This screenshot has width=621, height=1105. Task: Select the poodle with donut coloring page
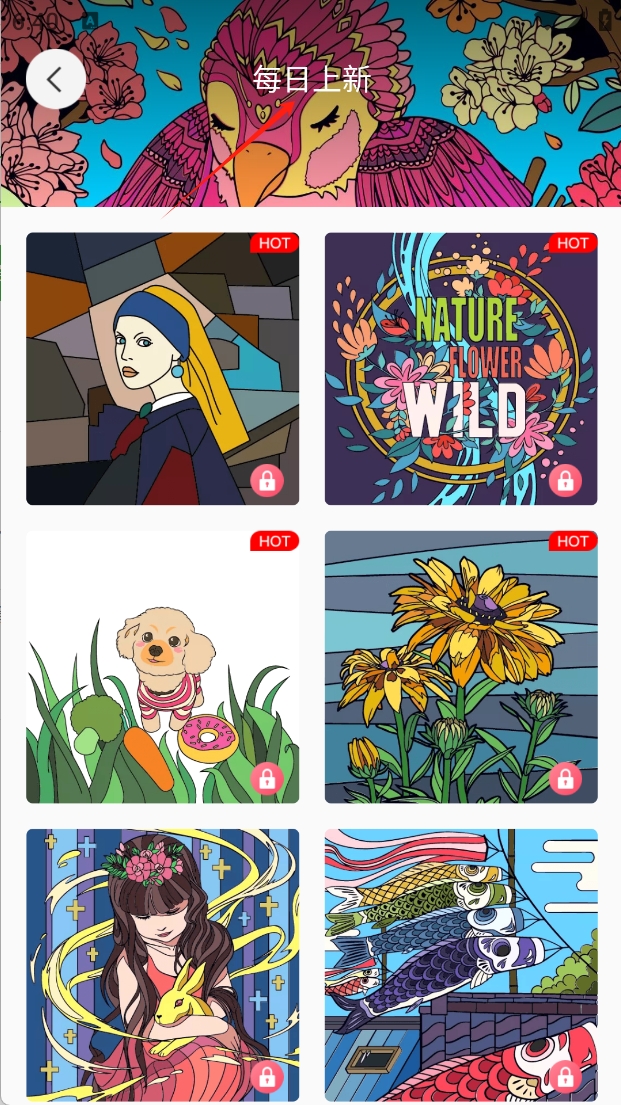[162, 667]
